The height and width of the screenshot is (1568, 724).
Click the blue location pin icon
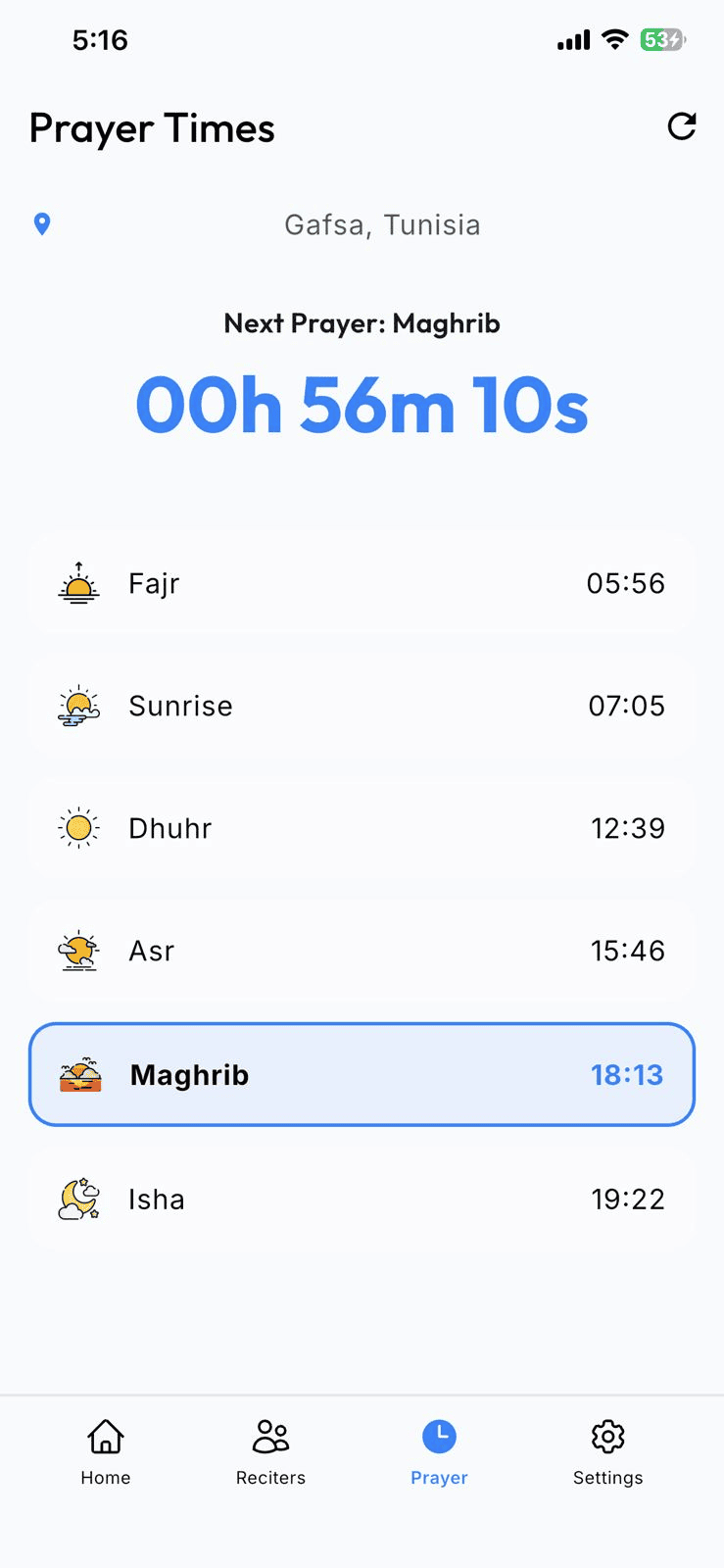tap(42, 224)
